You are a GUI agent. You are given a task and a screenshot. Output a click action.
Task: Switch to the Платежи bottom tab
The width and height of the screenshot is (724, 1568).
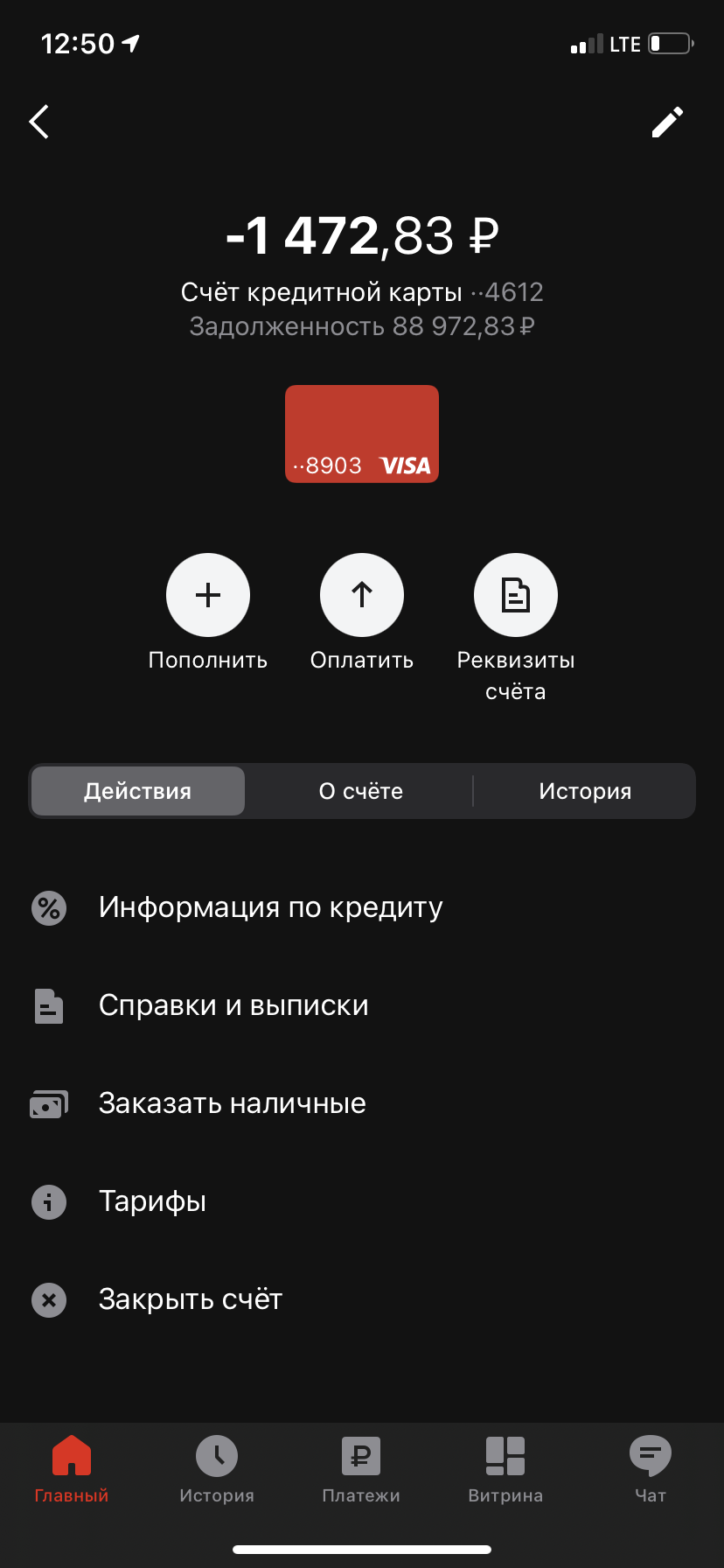coord(361,1469)
